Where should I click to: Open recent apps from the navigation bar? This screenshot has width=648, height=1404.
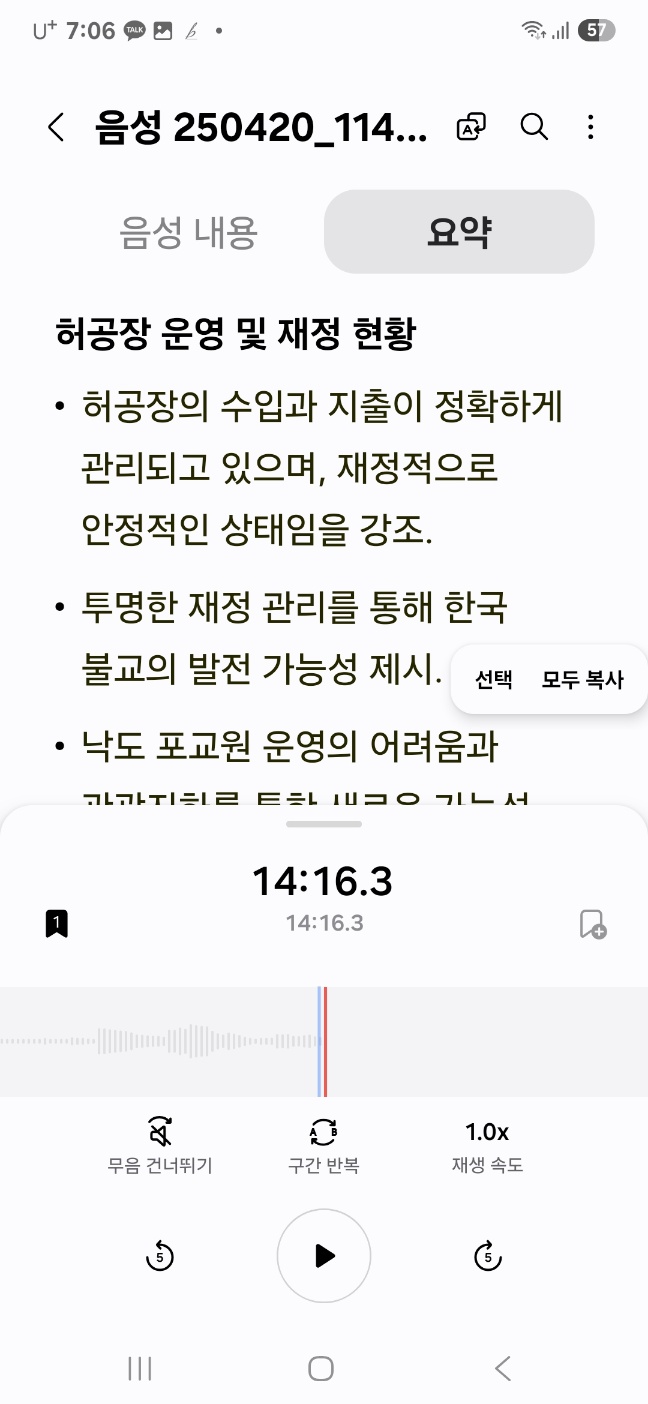pos(140,1369)
